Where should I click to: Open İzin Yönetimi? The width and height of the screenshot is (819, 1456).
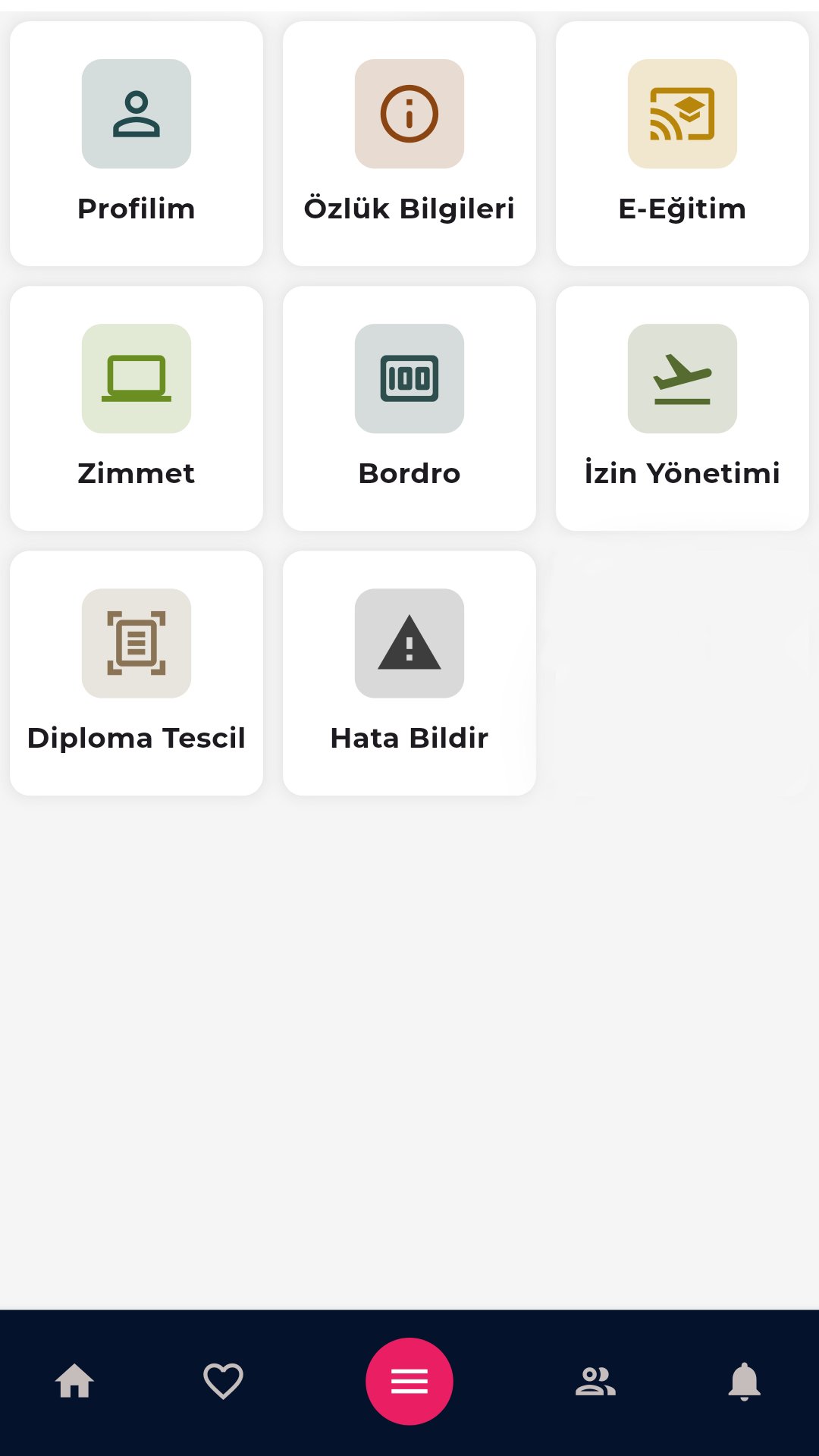click(682, 409)
